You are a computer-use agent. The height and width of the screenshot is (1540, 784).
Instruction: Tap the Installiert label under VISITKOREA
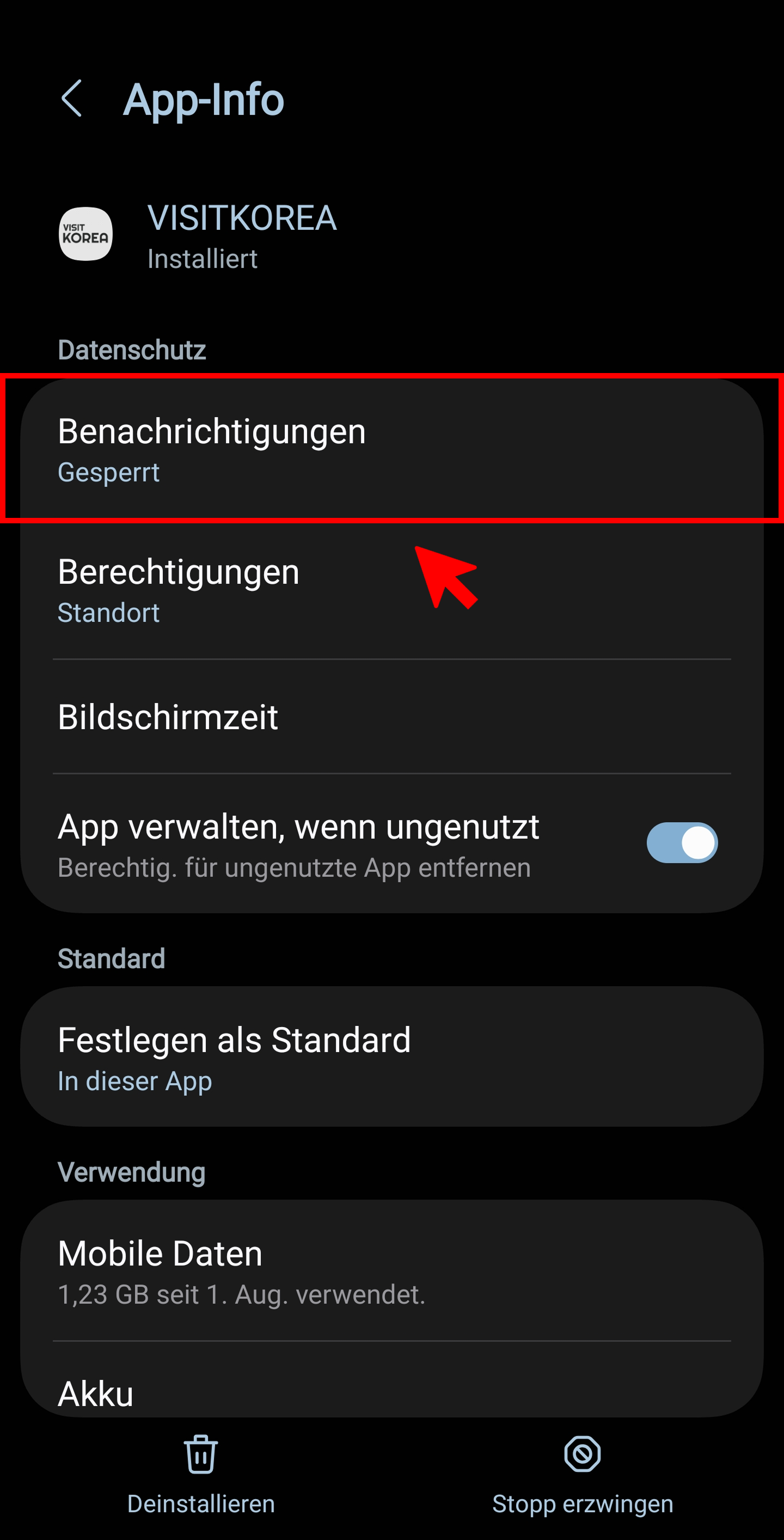point(202,259)
